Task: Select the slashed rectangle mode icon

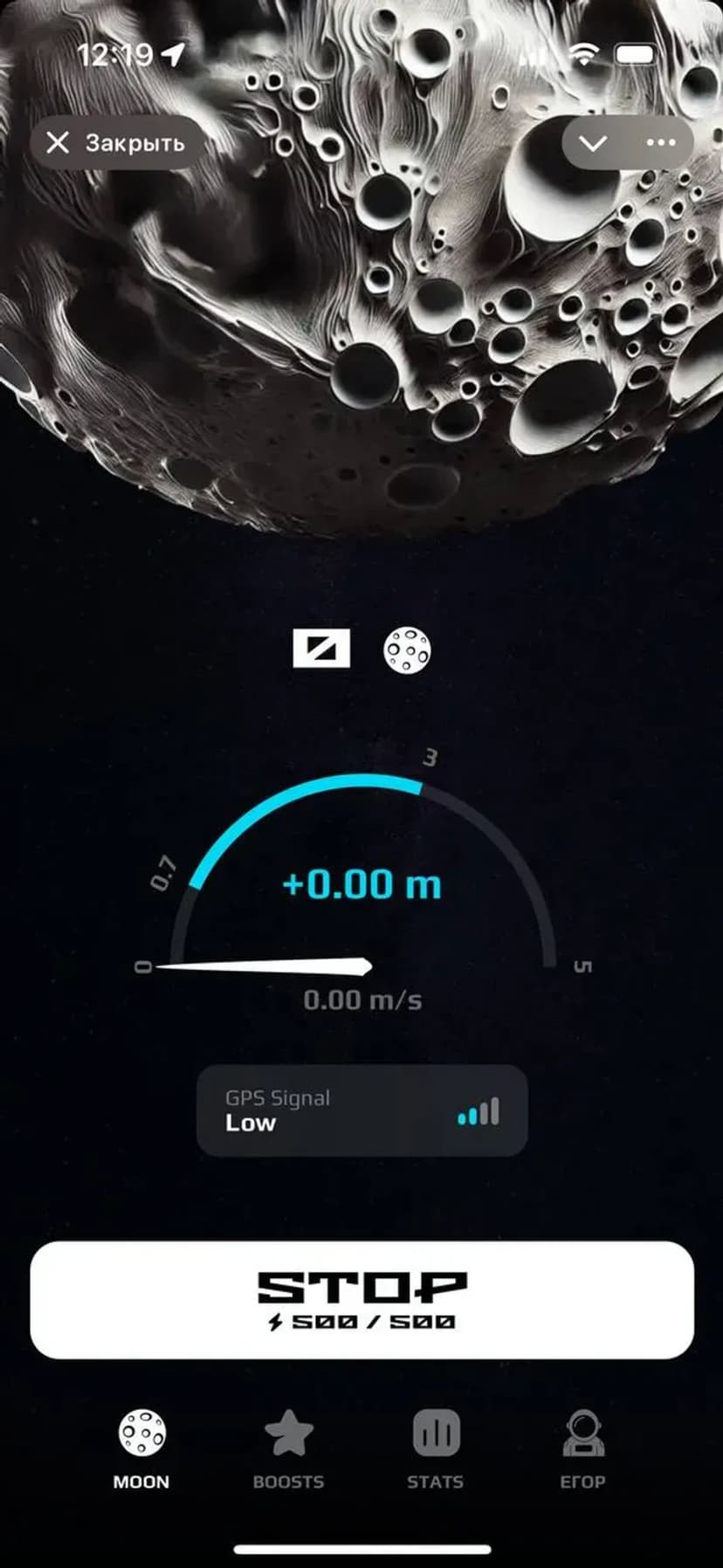Action: click(x=321, y=649)
